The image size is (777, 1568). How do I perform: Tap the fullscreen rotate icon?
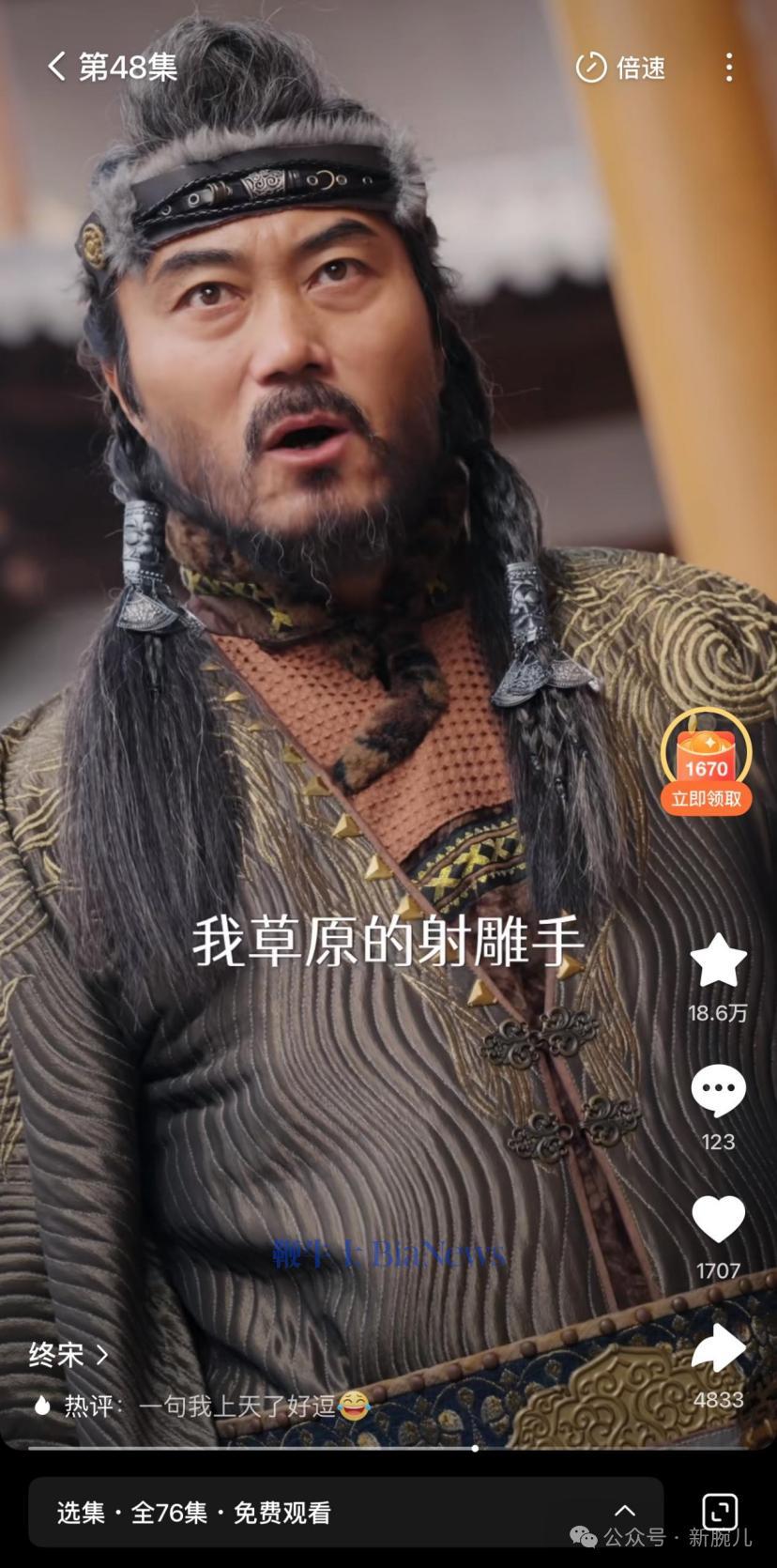click(720, 1513)
